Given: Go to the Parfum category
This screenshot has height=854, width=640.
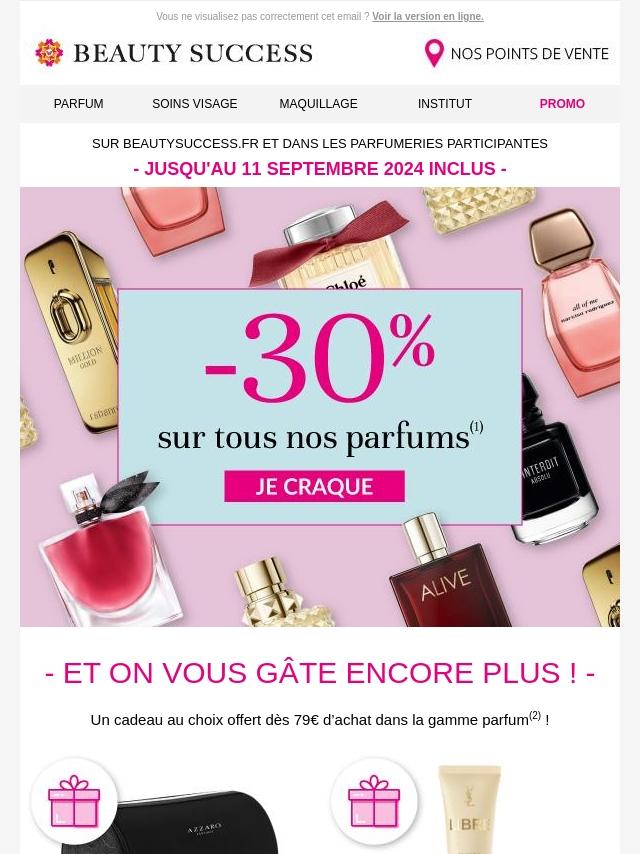Looking at the screenshot, I should [78, 104].
